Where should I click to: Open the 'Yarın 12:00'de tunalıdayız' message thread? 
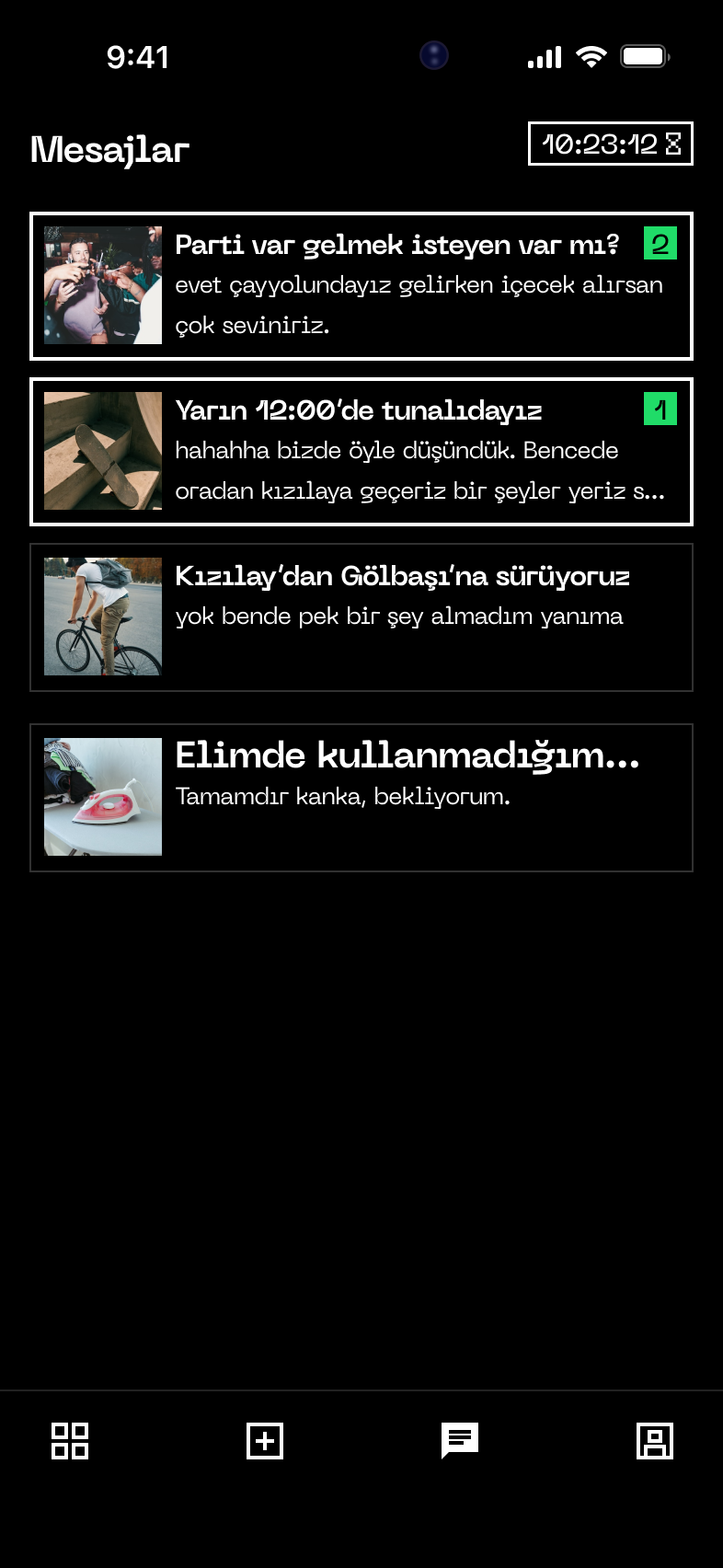[x=361, y=452]
